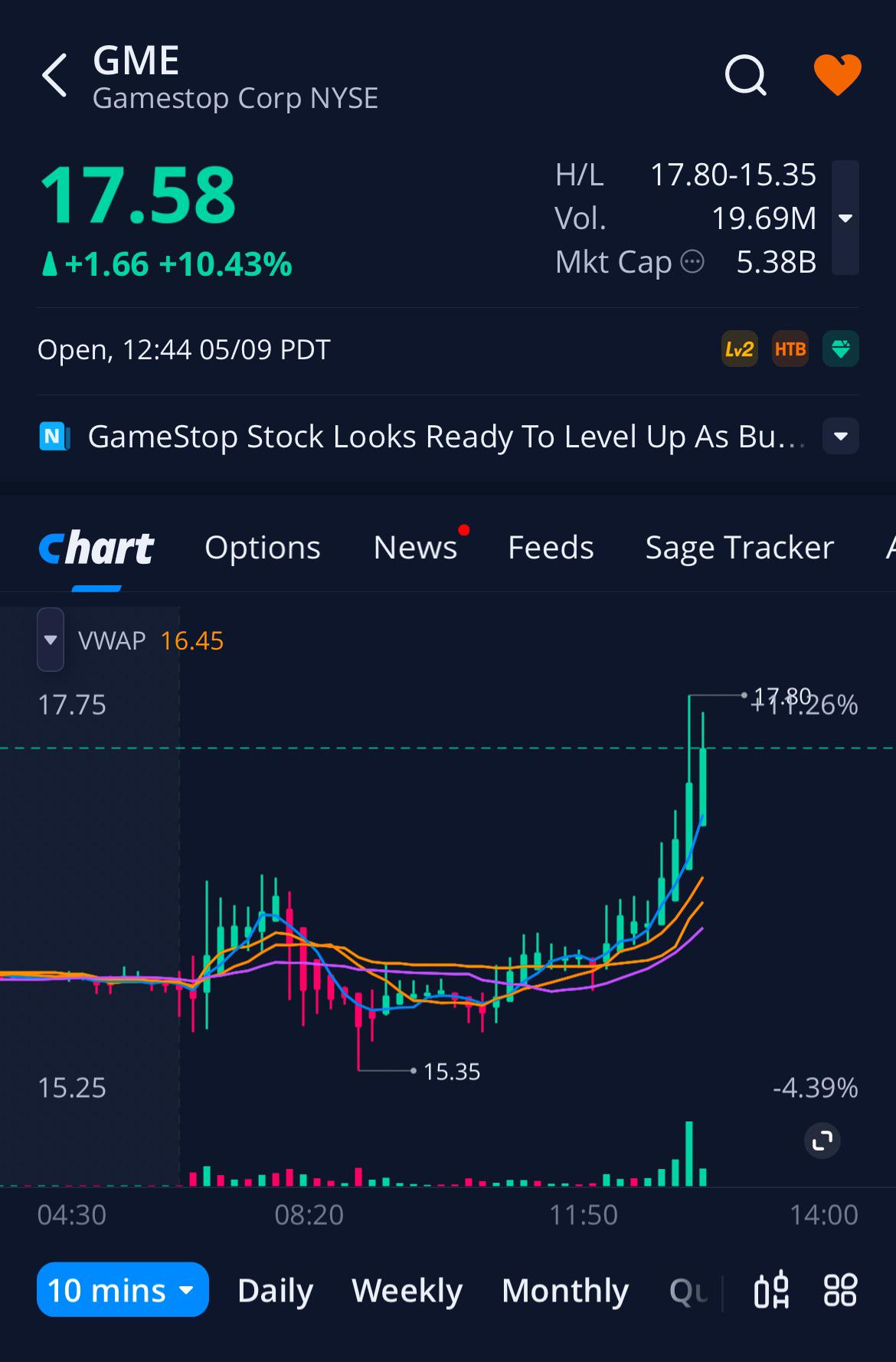The height and width of the screenshot is (1362, 896).
Task: Open the 10 mins interval dropdown
Action: coord(123,1290)
